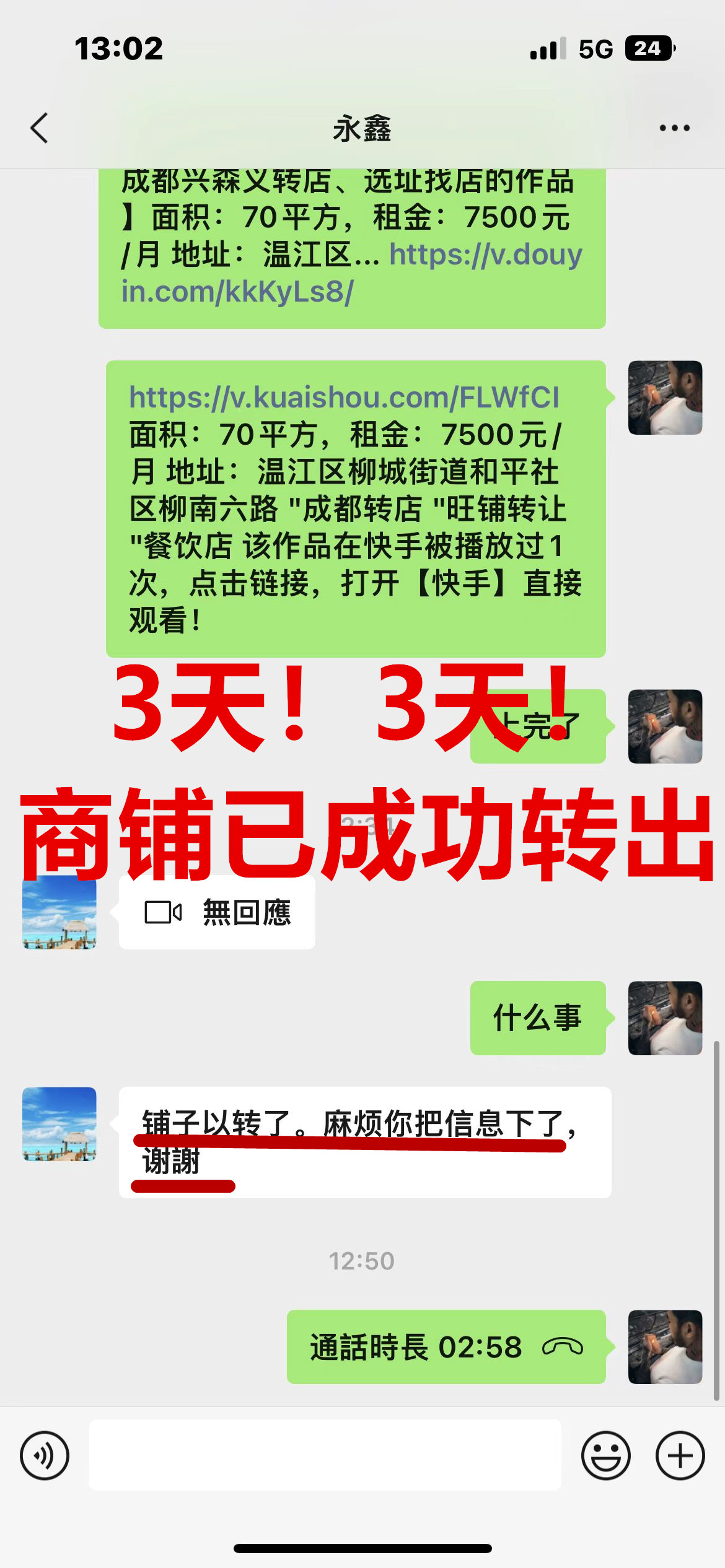Screen dimensions: 725x1568
Task: Tap the 無回應 video call message
Action: pos(217,912)
